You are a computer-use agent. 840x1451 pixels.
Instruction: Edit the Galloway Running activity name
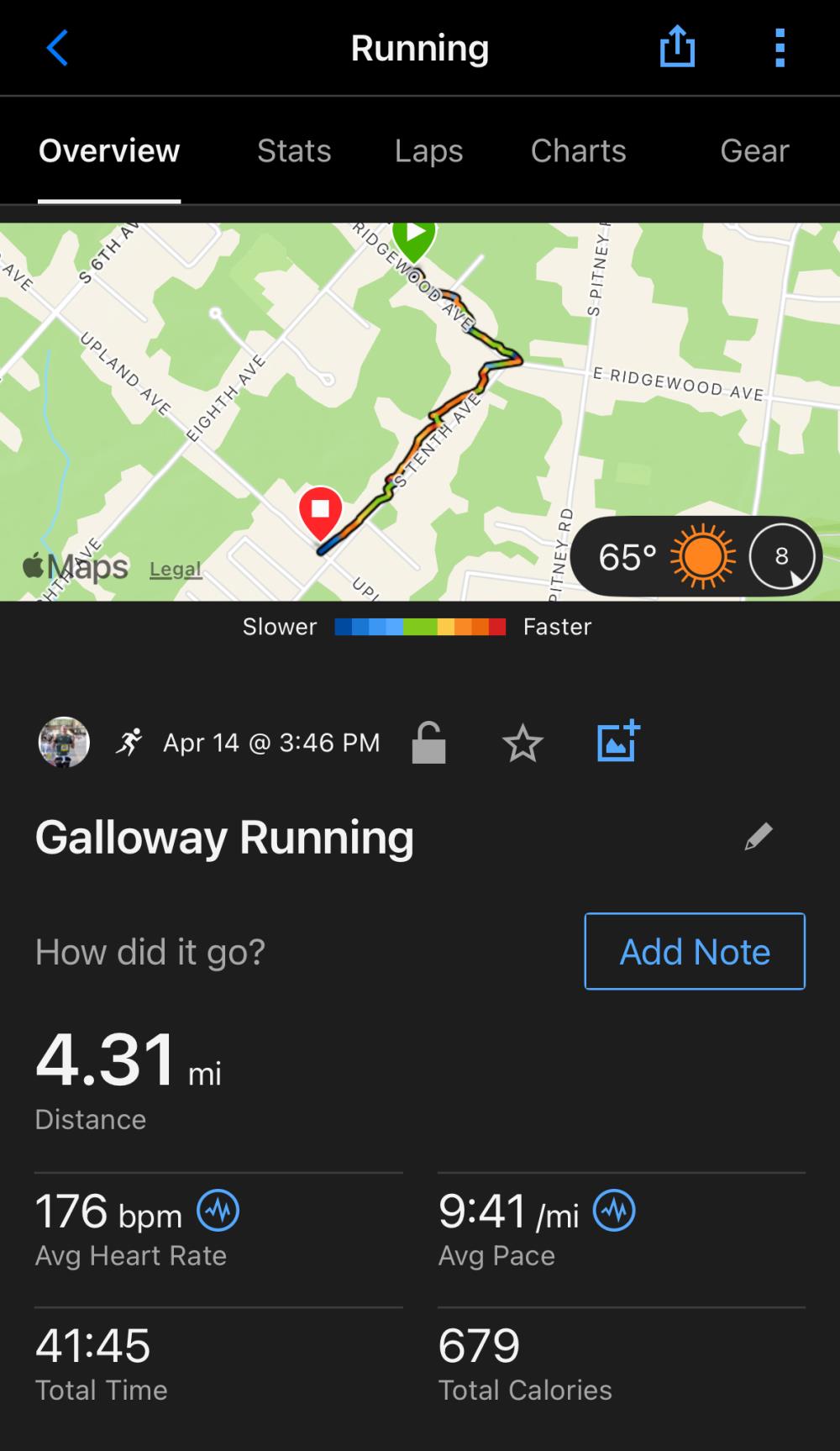click(x=758, y=837)
